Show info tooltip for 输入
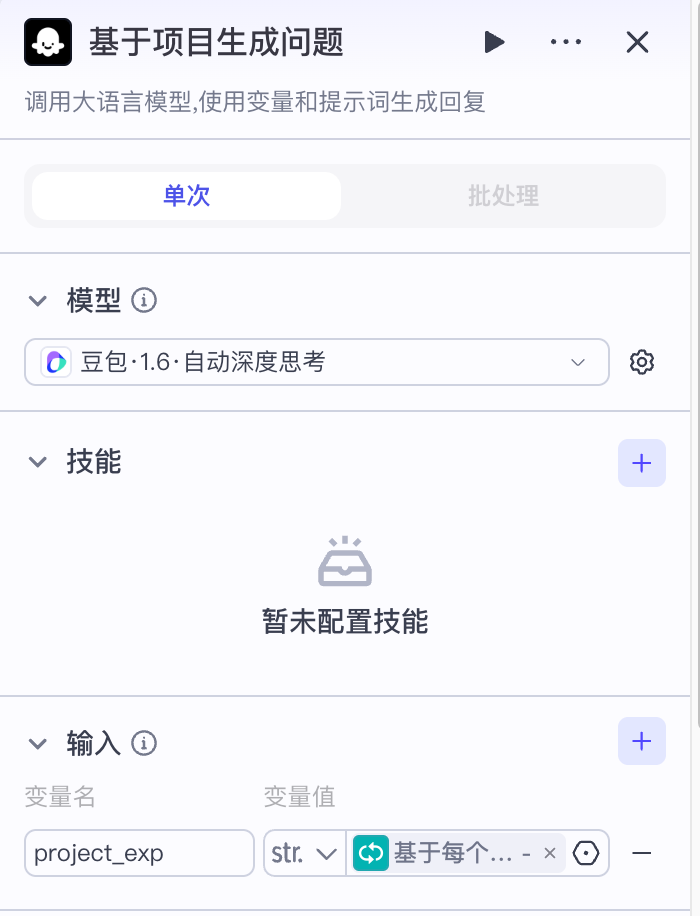Image resolution: width=700 pixels, height=916 pixels. point(145,743)
